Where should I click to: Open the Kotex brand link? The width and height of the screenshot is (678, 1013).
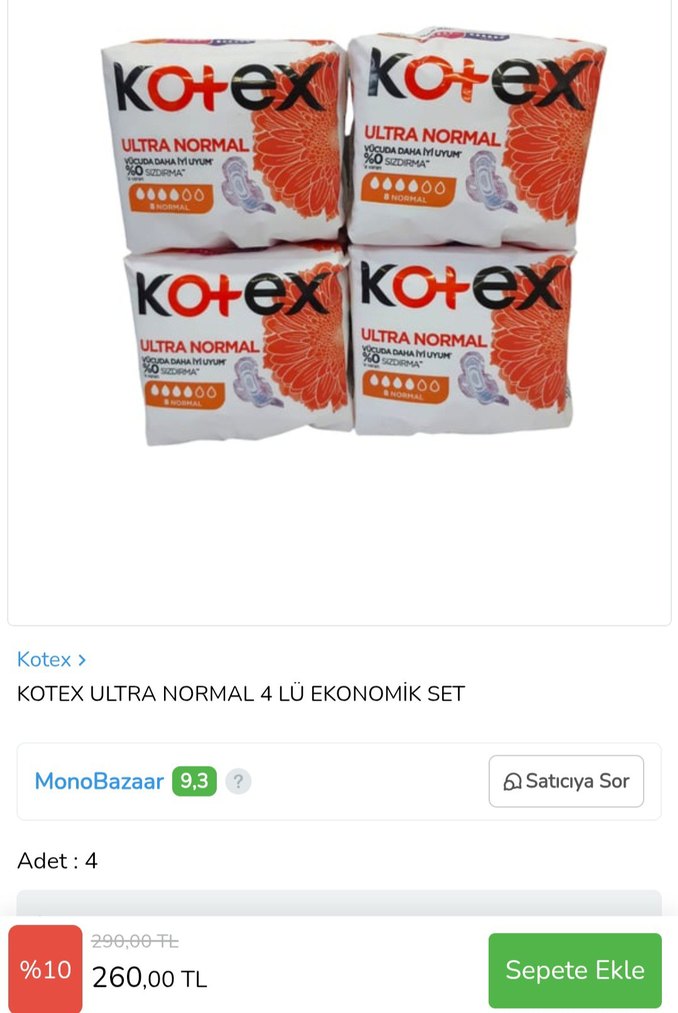(51, 660)
